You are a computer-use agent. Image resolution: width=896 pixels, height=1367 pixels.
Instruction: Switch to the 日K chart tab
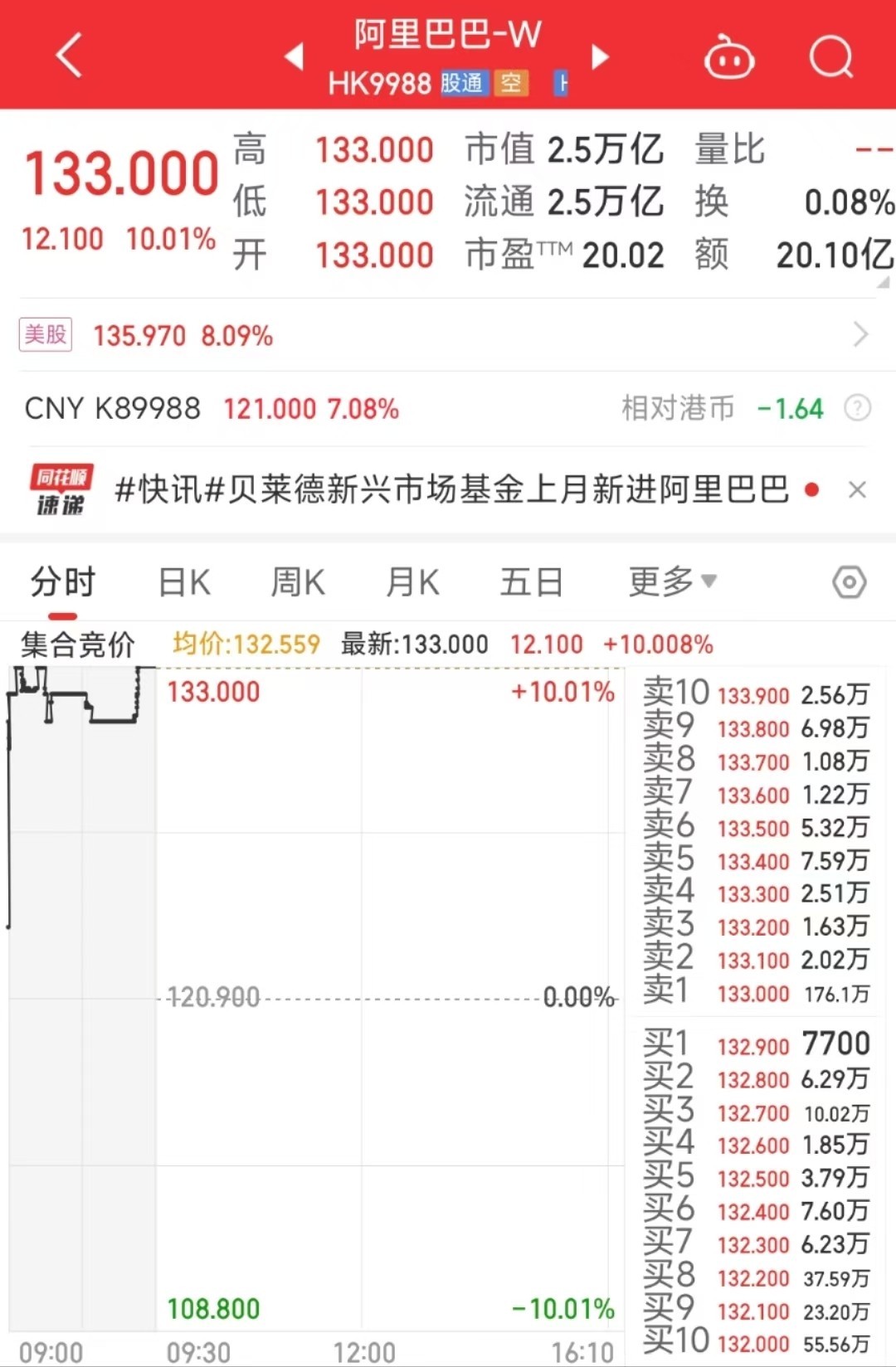184,582
